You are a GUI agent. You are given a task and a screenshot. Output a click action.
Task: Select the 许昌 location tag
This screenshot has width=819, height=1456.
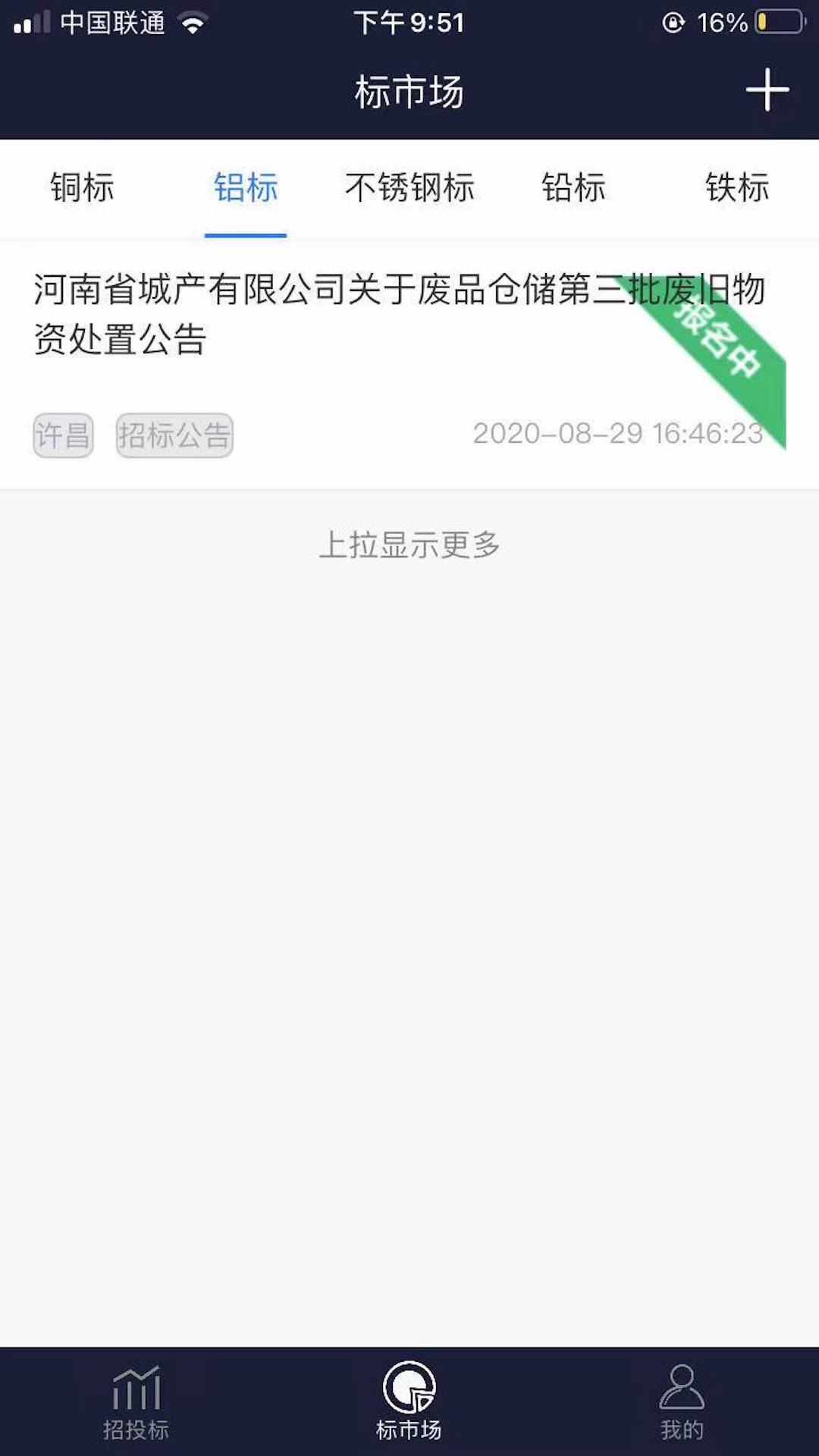point(63,435)
